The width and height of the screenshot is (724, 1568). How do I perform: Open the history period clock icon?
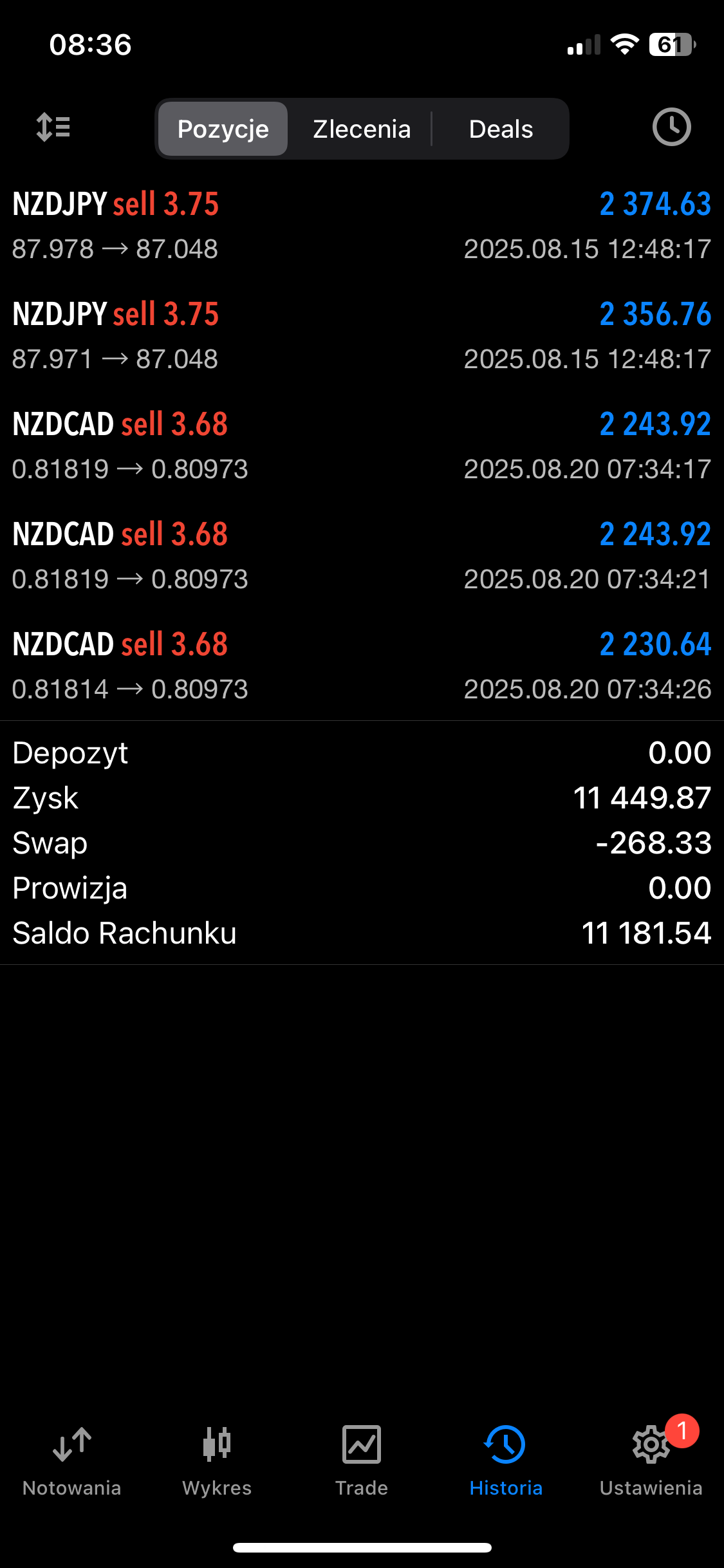[671, 127]
